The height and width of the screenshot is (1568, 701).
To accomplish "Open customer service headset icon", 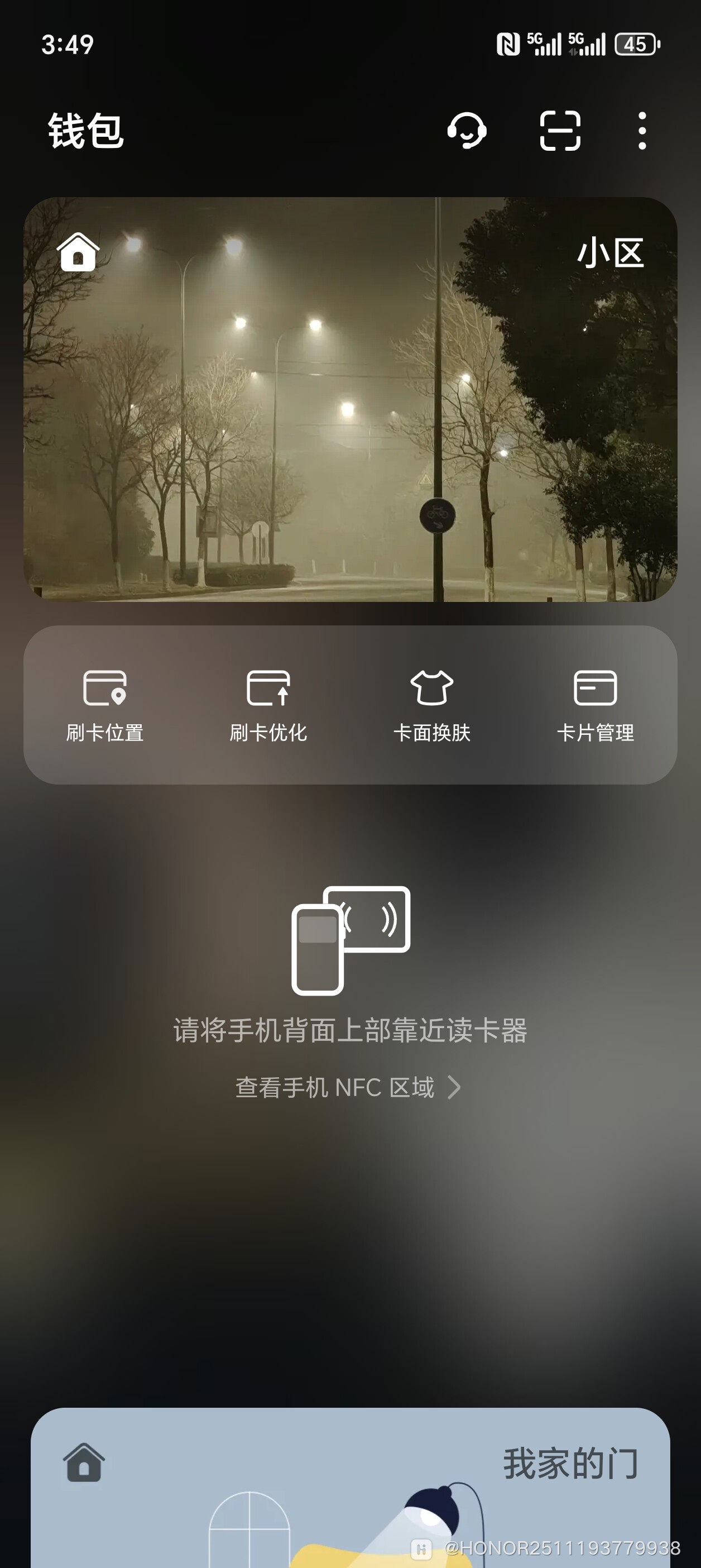I will (467, 130).
